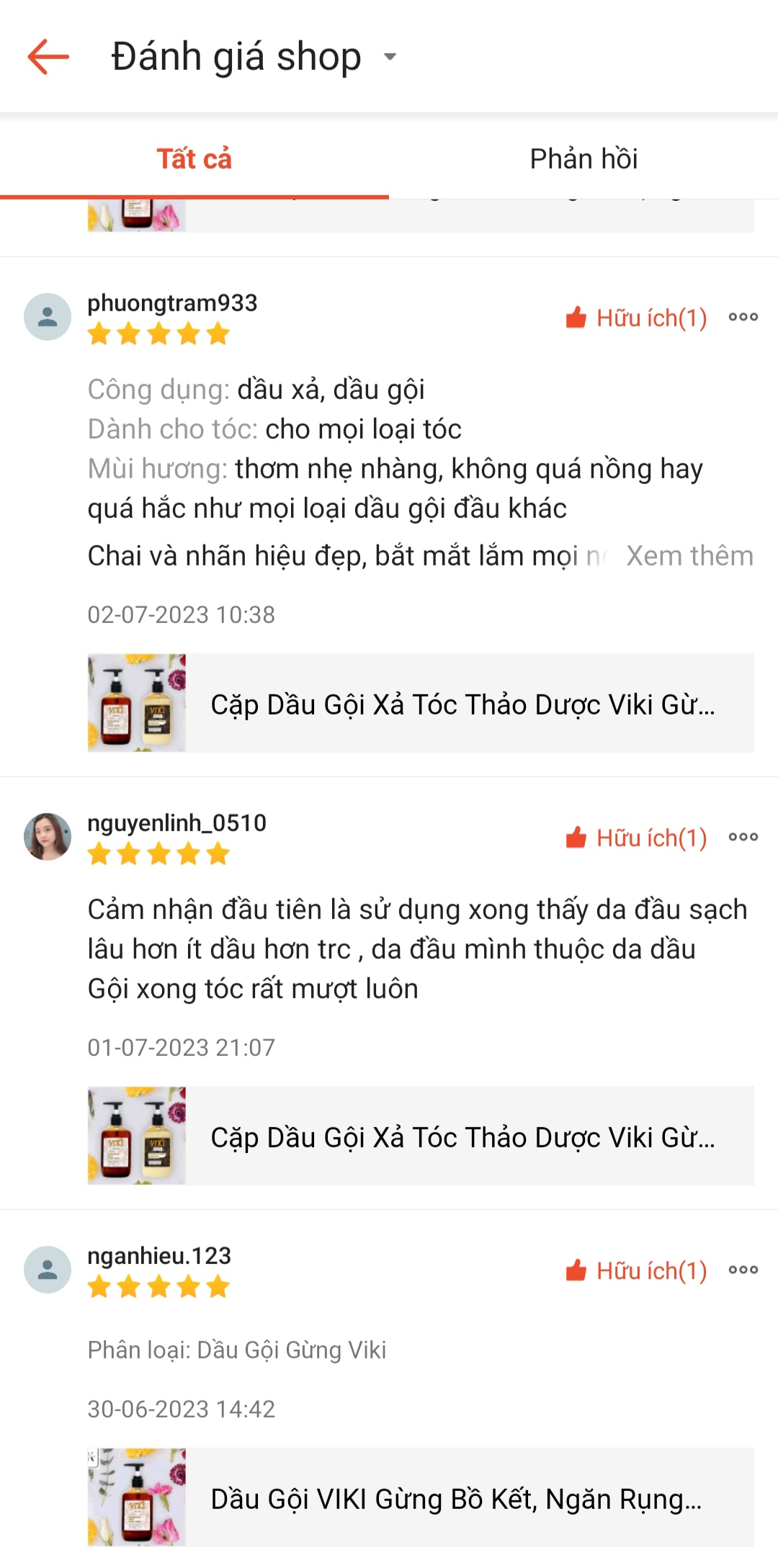Open product card under phuongtram933's review
Image resolution: width=778 pixels, height=1568 pixels.
pos(421,703)
